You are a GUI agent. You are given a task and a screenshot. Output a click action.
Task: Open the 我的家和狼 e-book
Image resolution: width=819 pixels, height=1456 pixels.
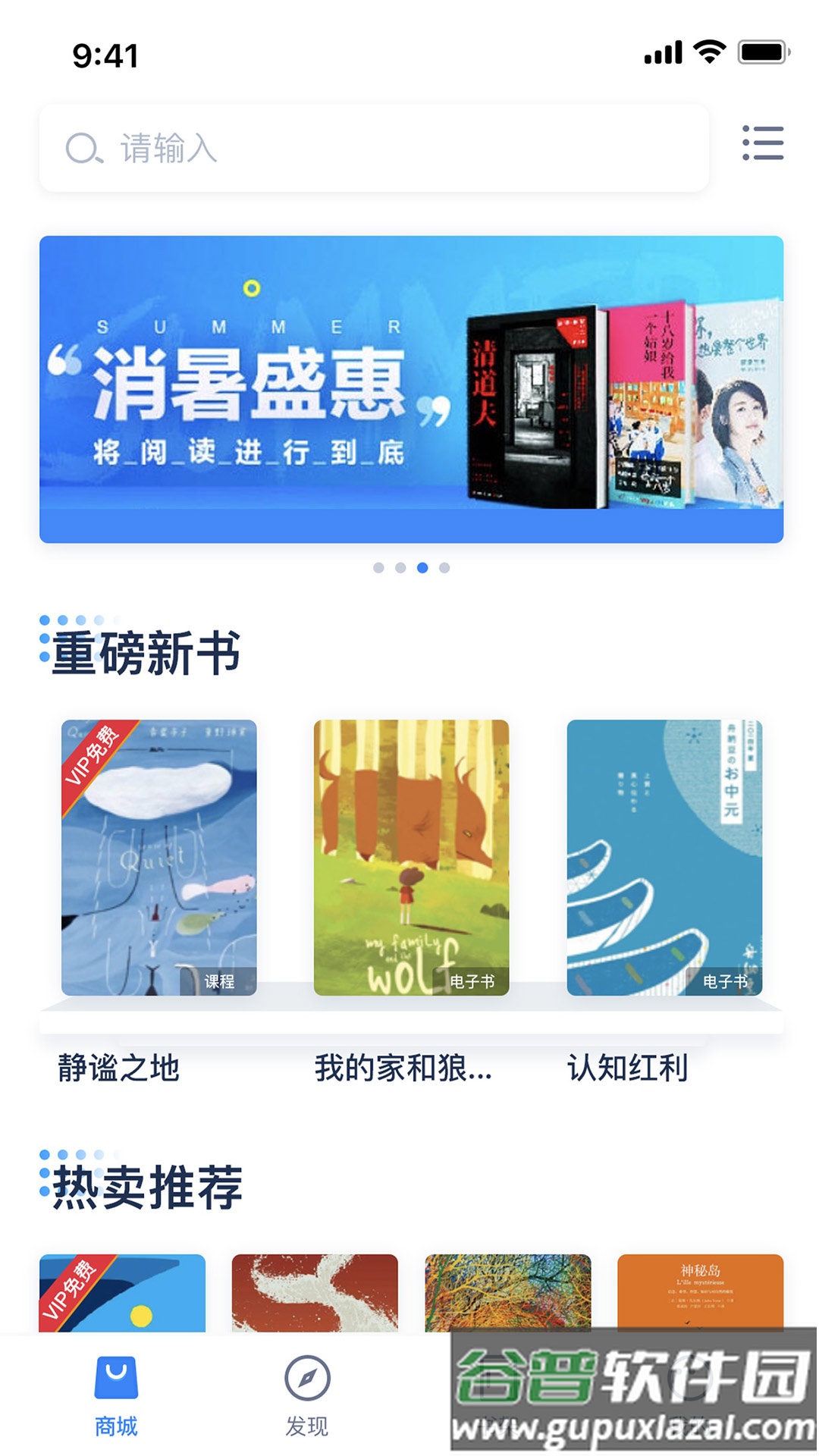[411, 857]
